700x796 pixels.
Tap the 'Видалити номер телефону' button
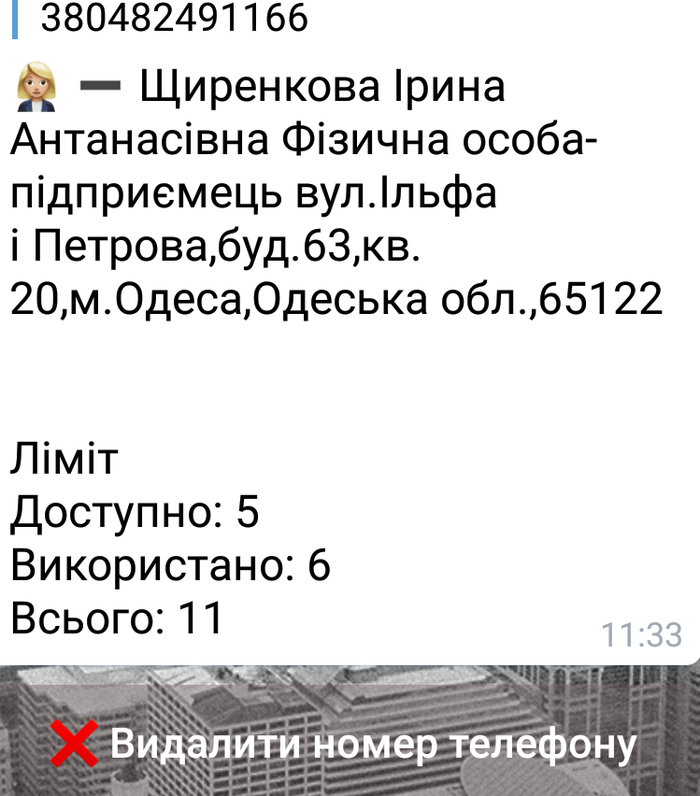coord(350,745)
